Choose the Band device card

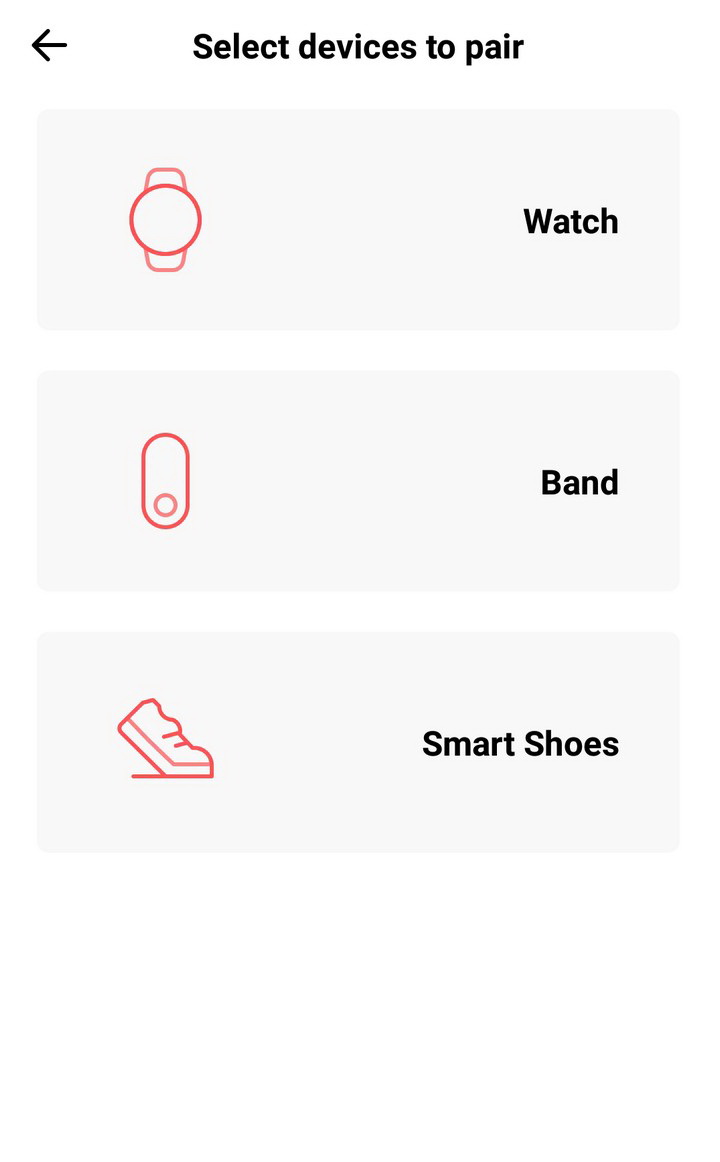tap(358, 481)
